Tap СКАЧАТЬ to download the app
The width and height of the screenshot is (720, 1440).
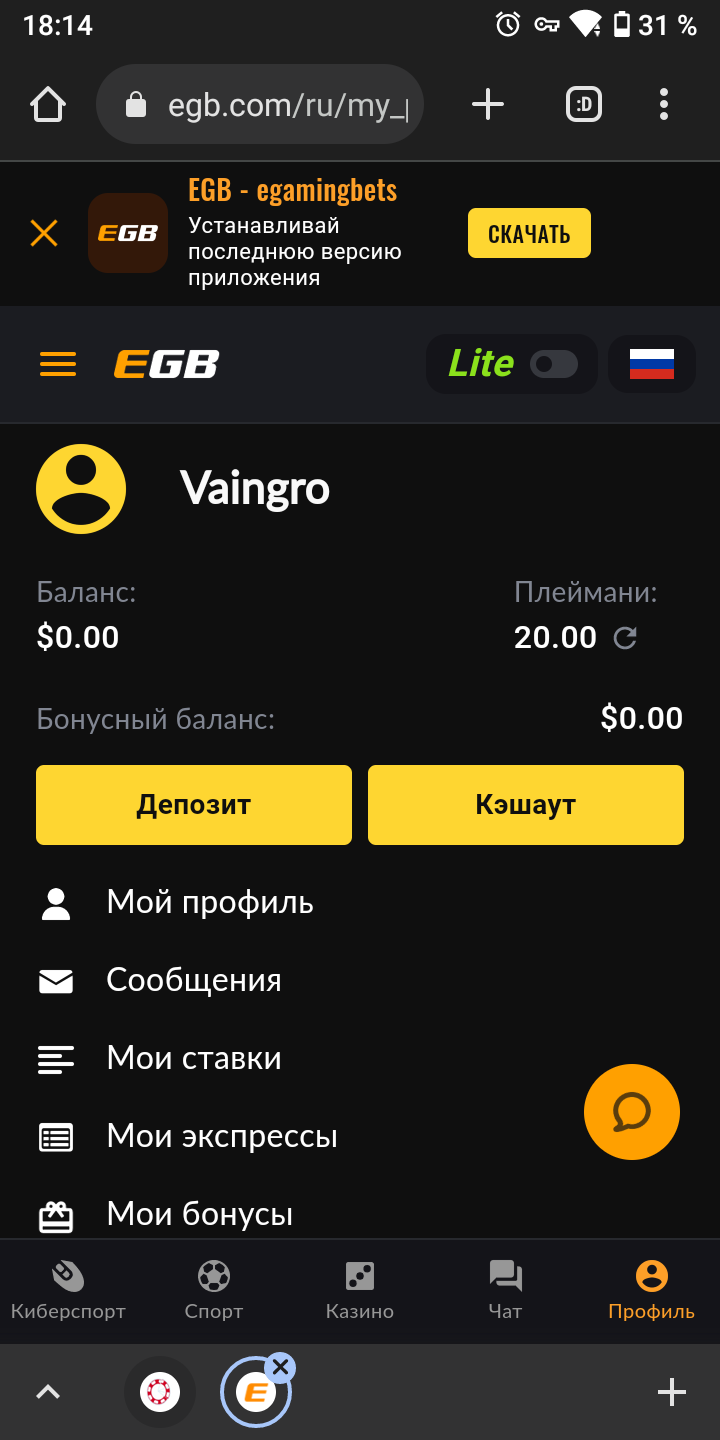tap(529, 234)
